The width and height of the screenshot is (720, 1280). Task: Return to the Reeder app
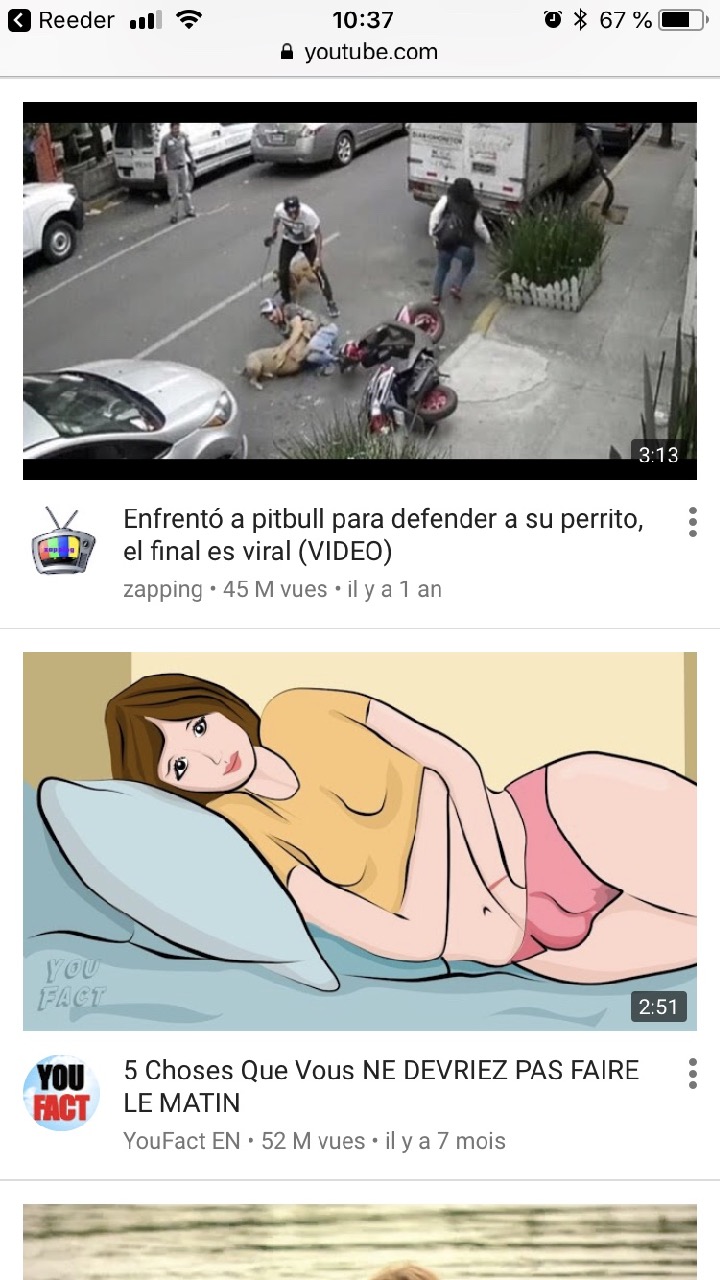pyautogui.click(x=60, y=20)
